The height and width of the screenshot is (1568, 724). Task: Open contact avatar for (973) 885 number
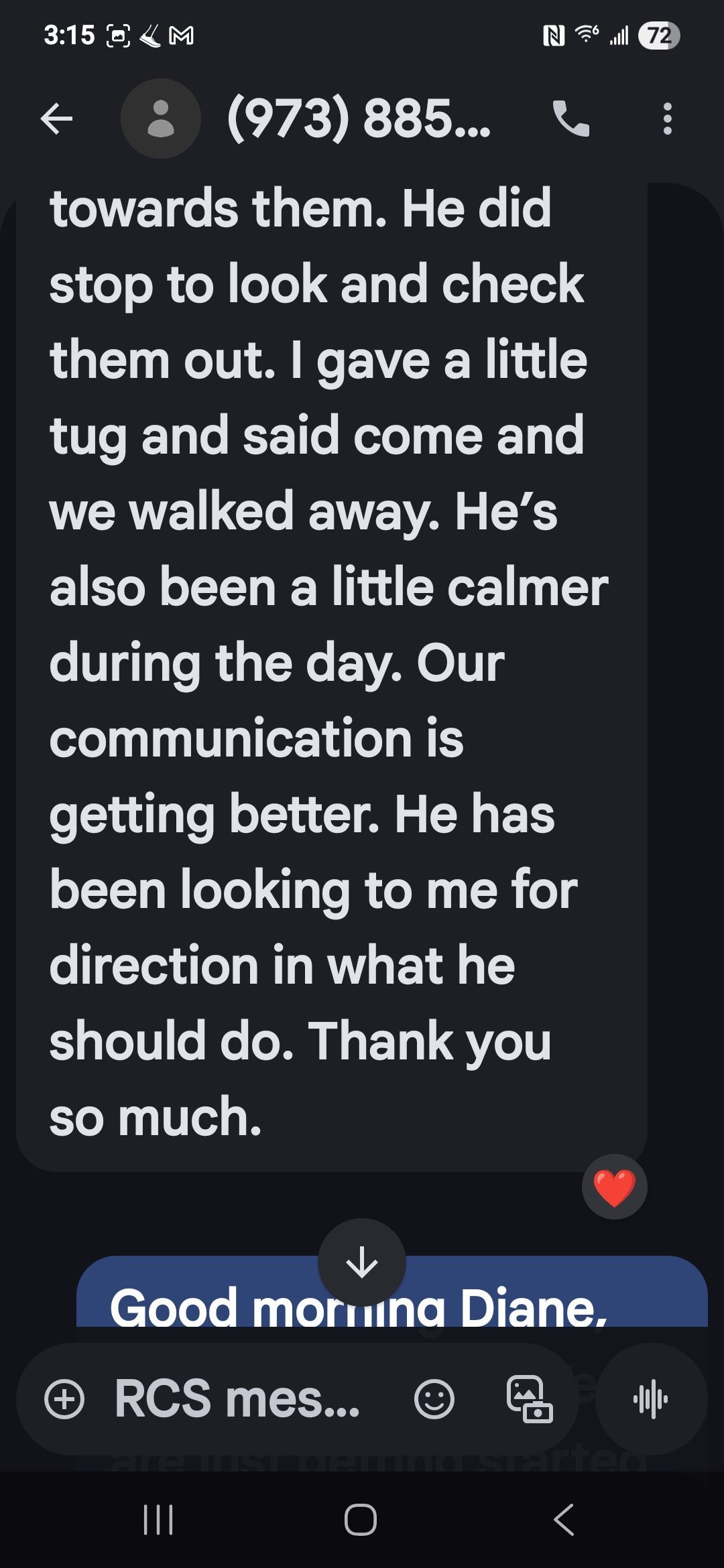tap(160, 119)
